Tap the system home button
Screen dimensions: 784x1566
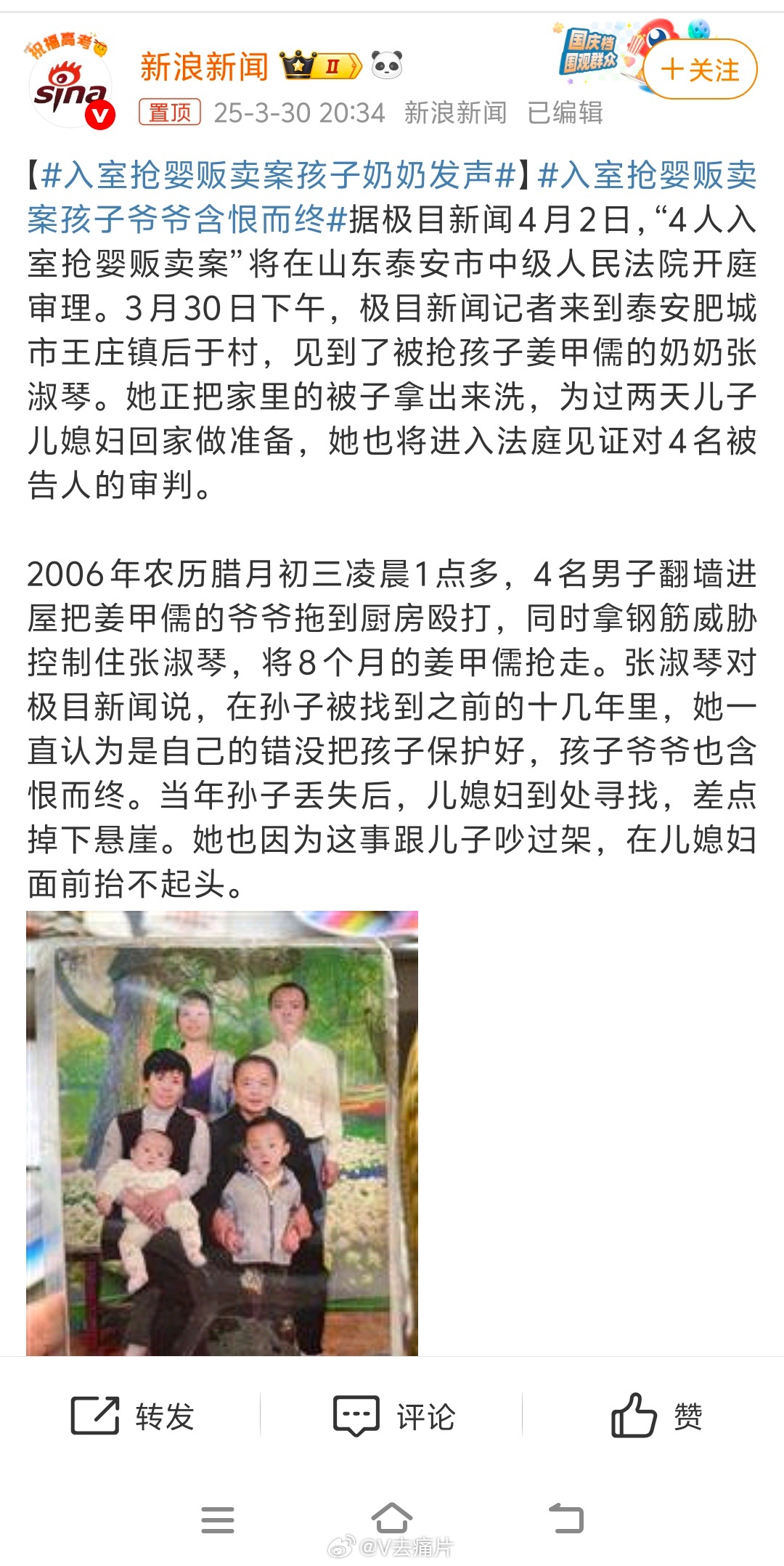click(x=392, y=1519)
